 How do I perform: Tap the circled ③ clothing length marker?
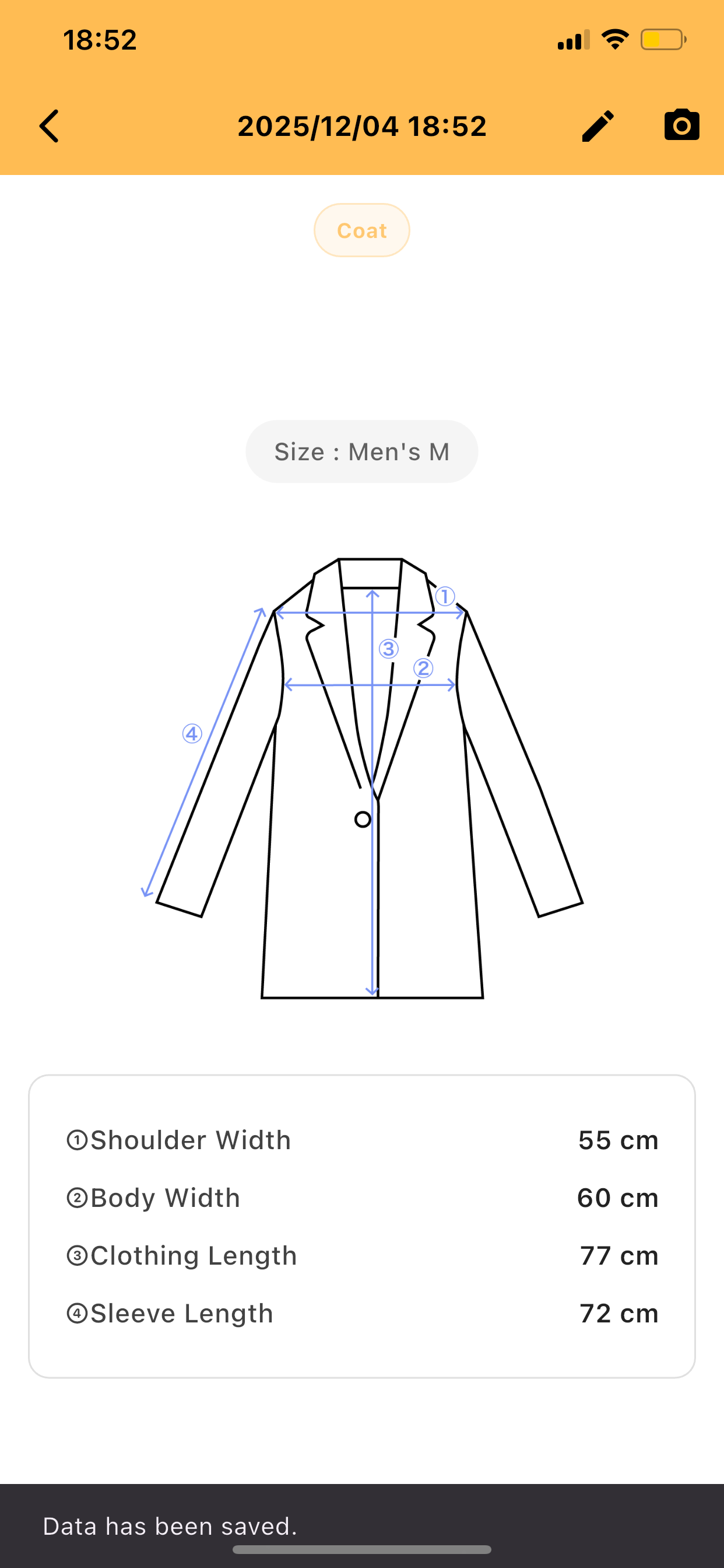tap(388, 649)
